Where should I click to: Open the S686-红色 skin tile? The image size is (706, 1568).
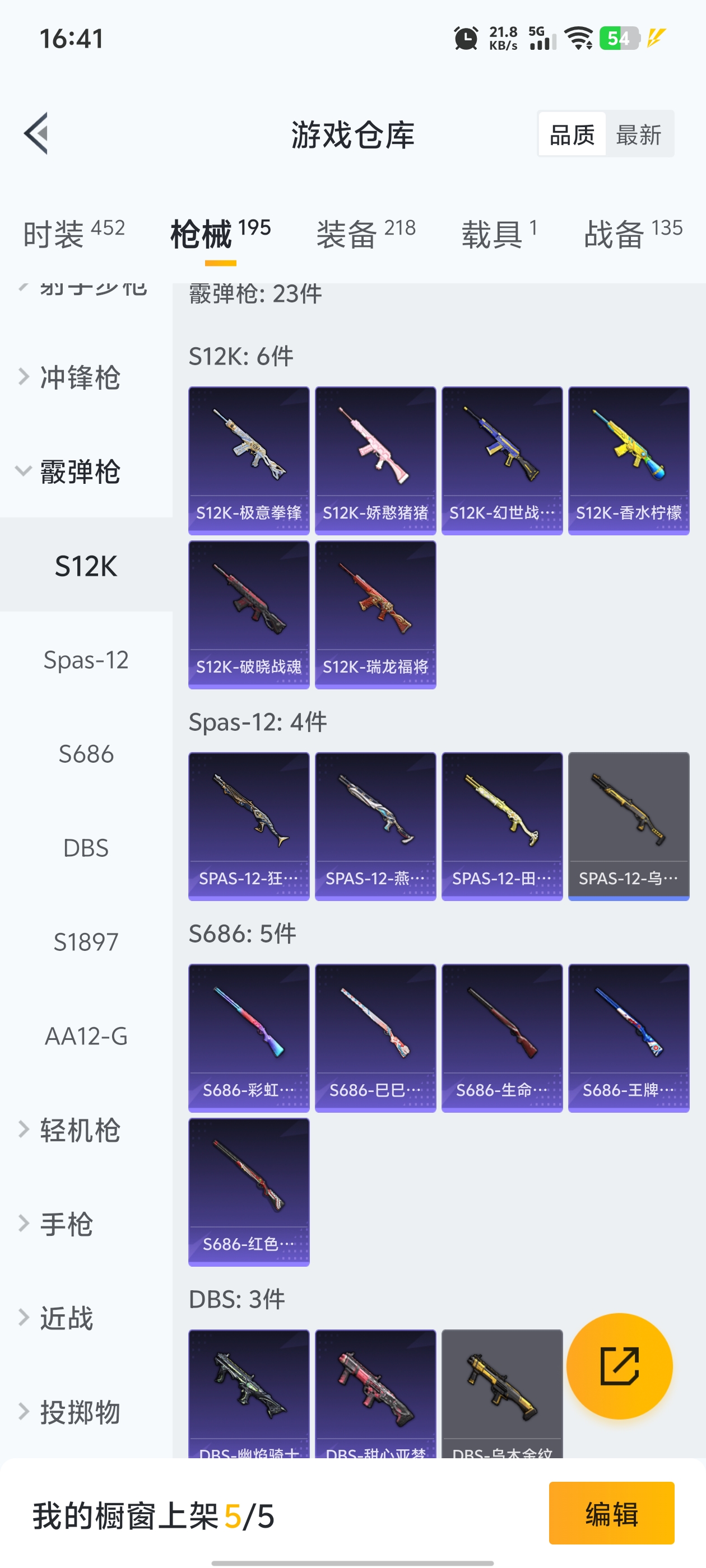coord(249,1192)
